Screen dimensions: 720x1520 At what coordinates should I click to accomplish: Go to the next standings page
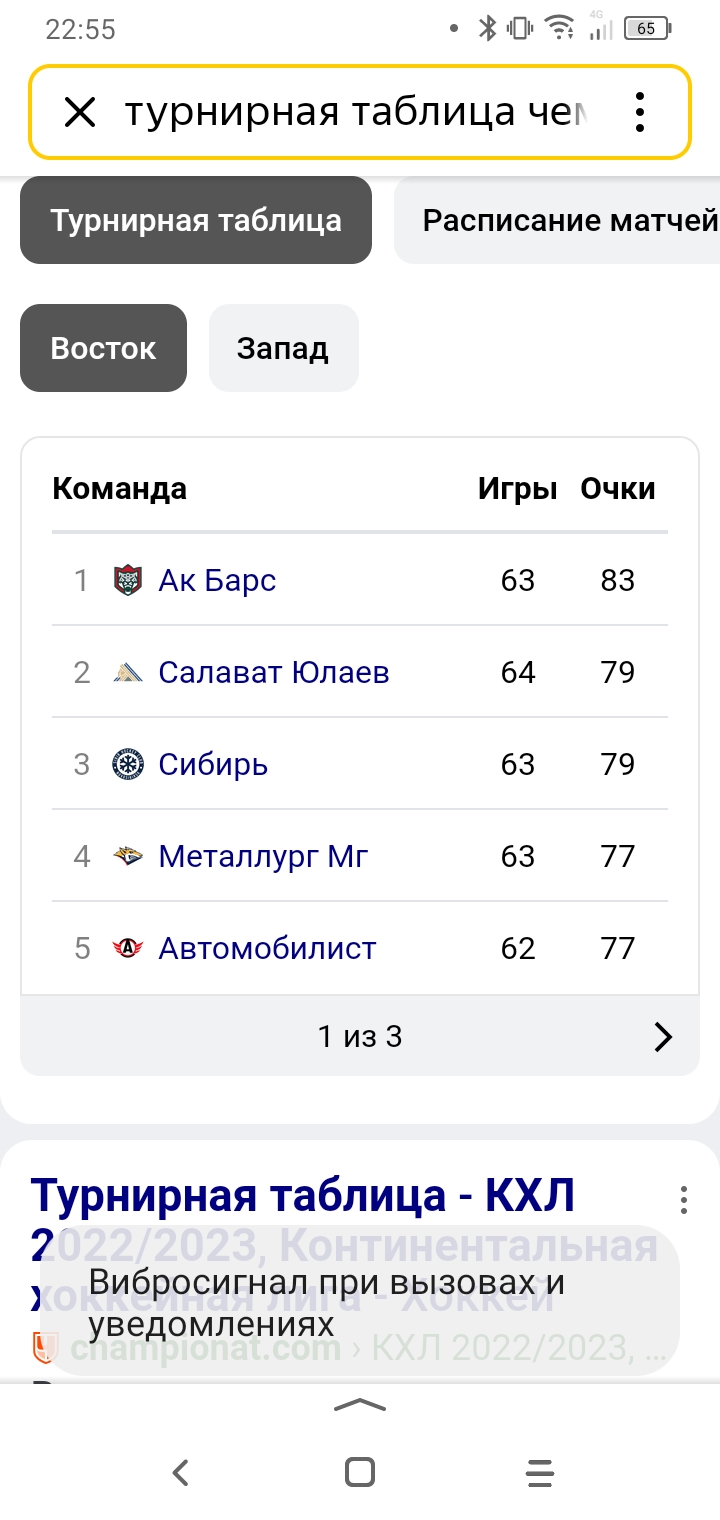(662, 1037)
